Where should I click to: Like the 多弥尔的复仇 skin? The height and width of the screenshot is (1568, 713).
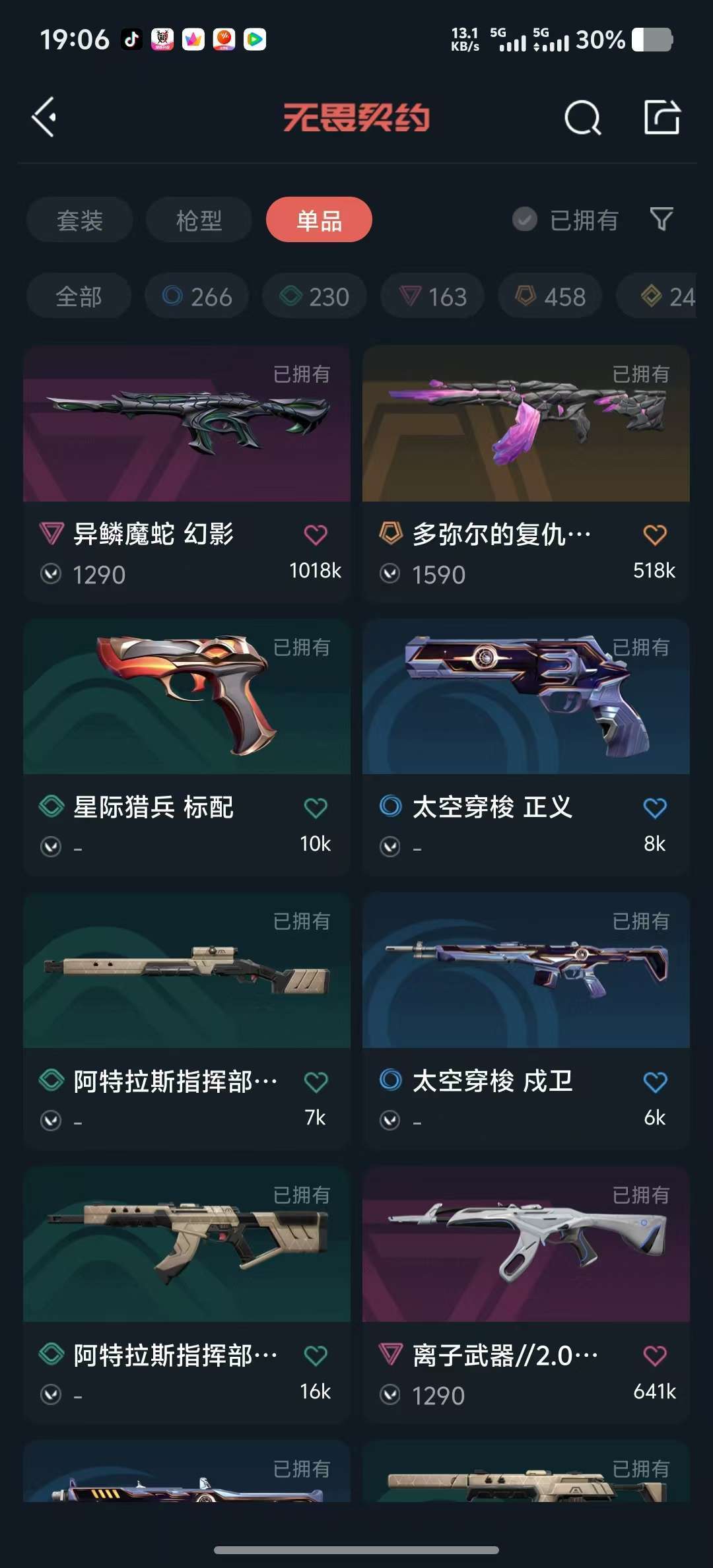tap(655, 535)
